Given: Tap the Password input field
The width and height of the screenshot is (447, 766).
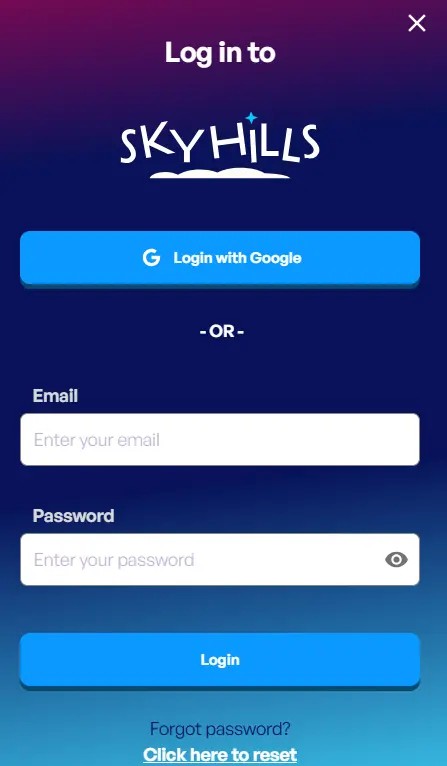Looking at the screenshot, I should click(220, 559).
